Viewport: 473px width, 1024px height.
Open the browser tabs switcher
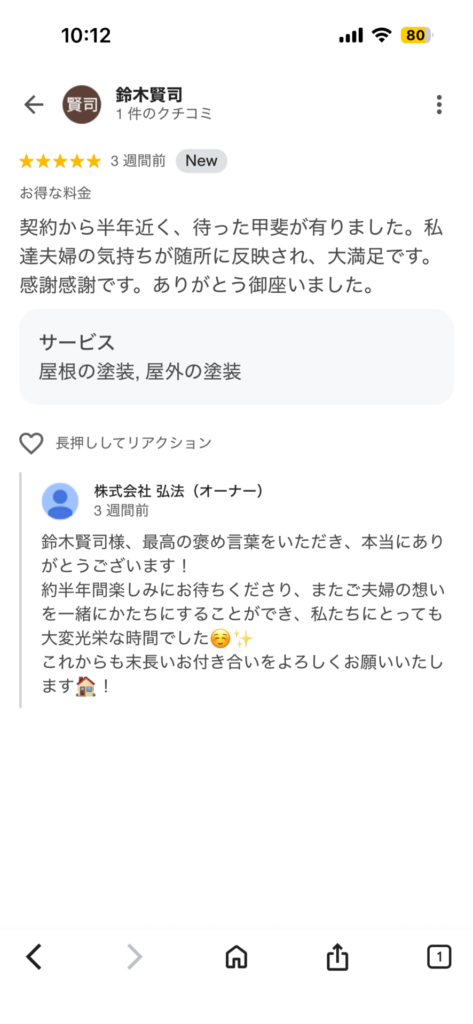[439, 957]
